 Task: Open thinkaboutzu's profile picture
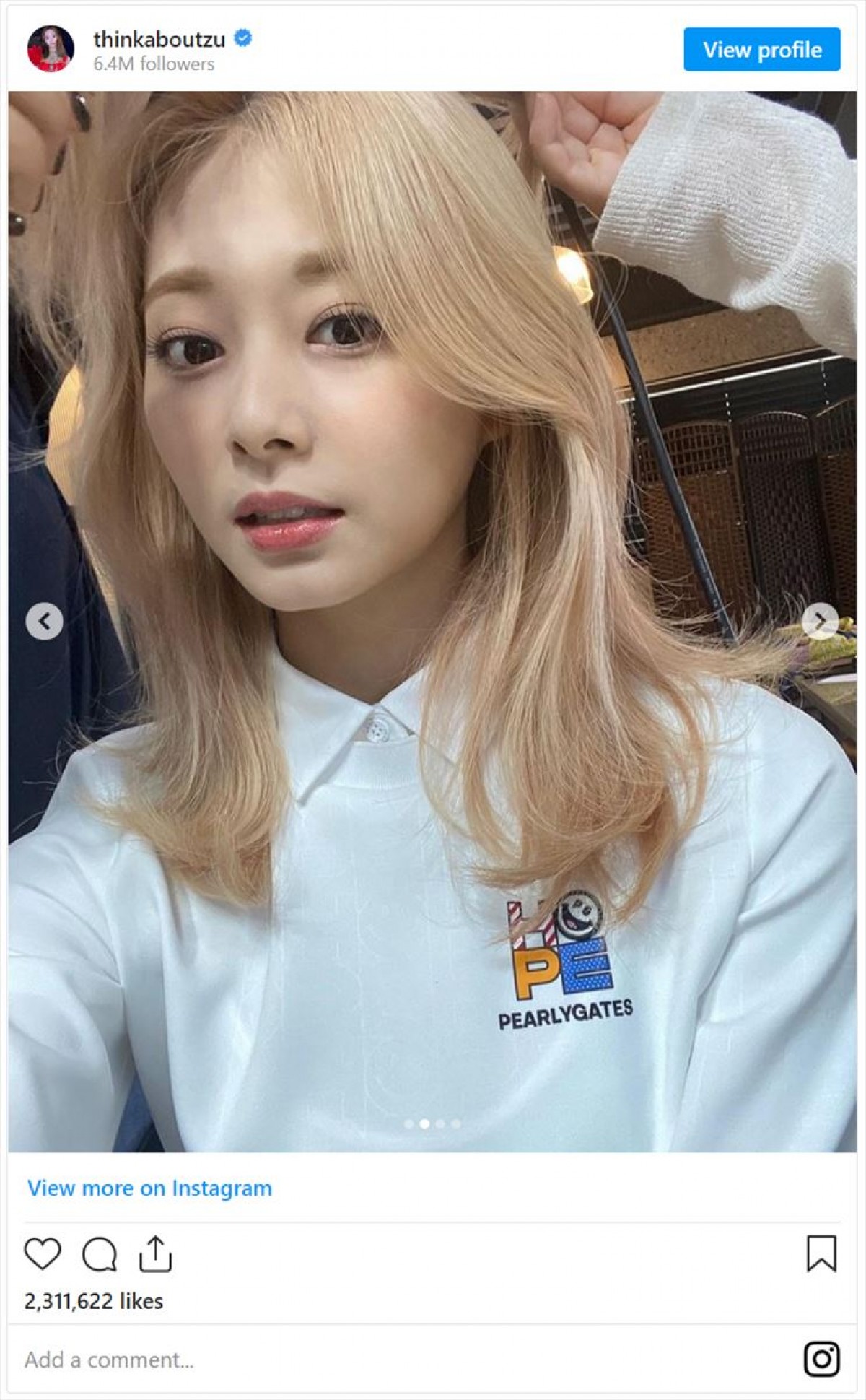tap(51, 49)
